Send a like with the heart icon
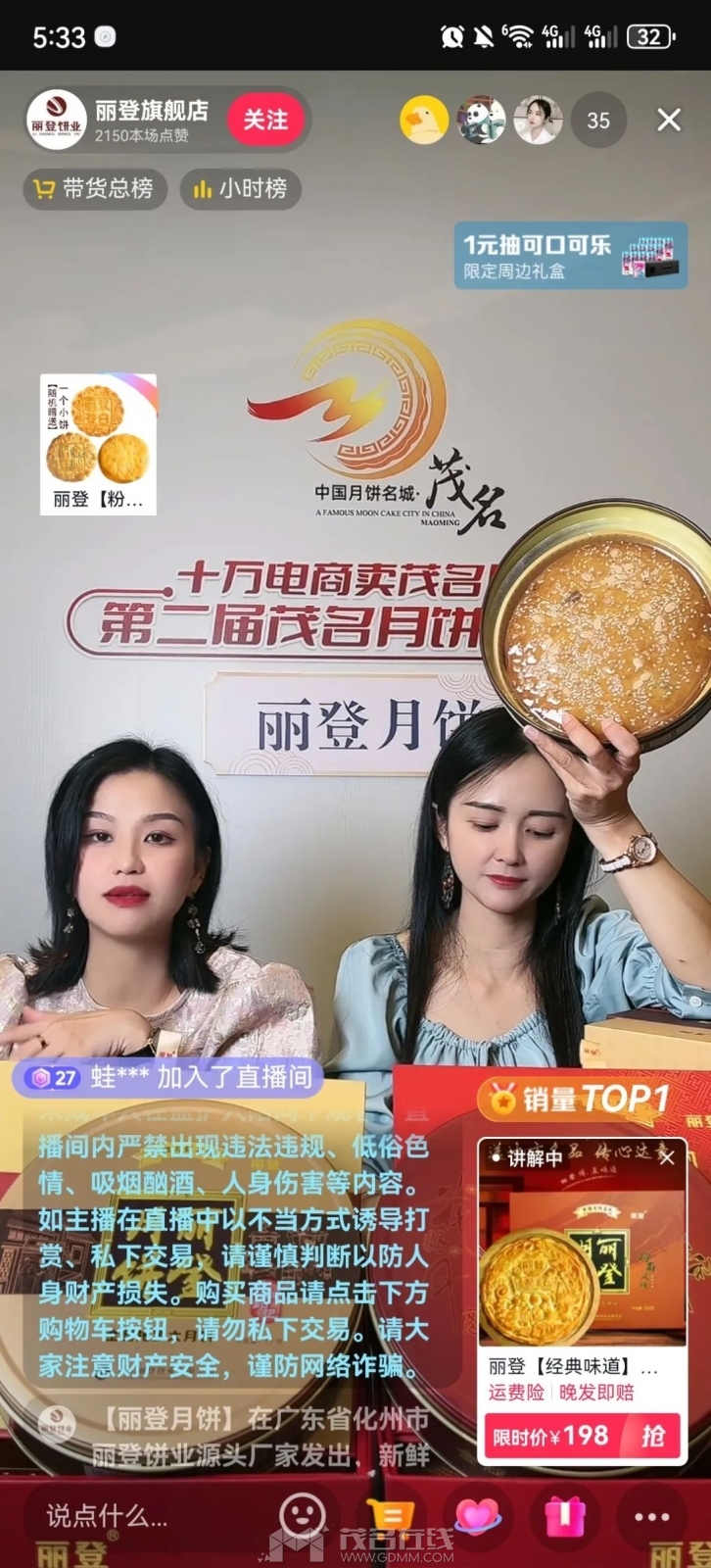The image size is (711, 1568). 477,1516
